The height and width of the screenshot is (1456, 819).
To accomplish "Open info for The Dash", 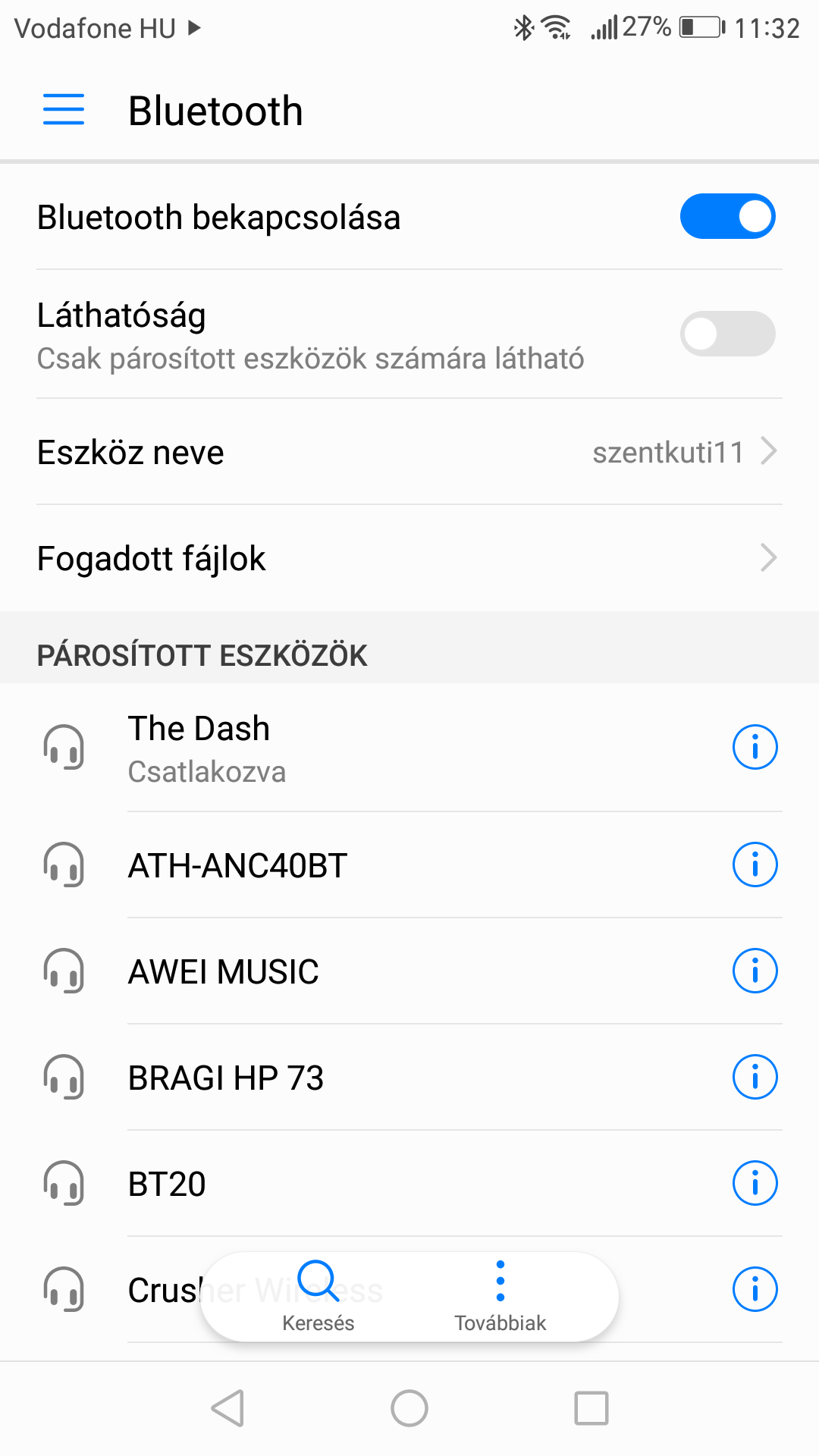I will [755, 748].
